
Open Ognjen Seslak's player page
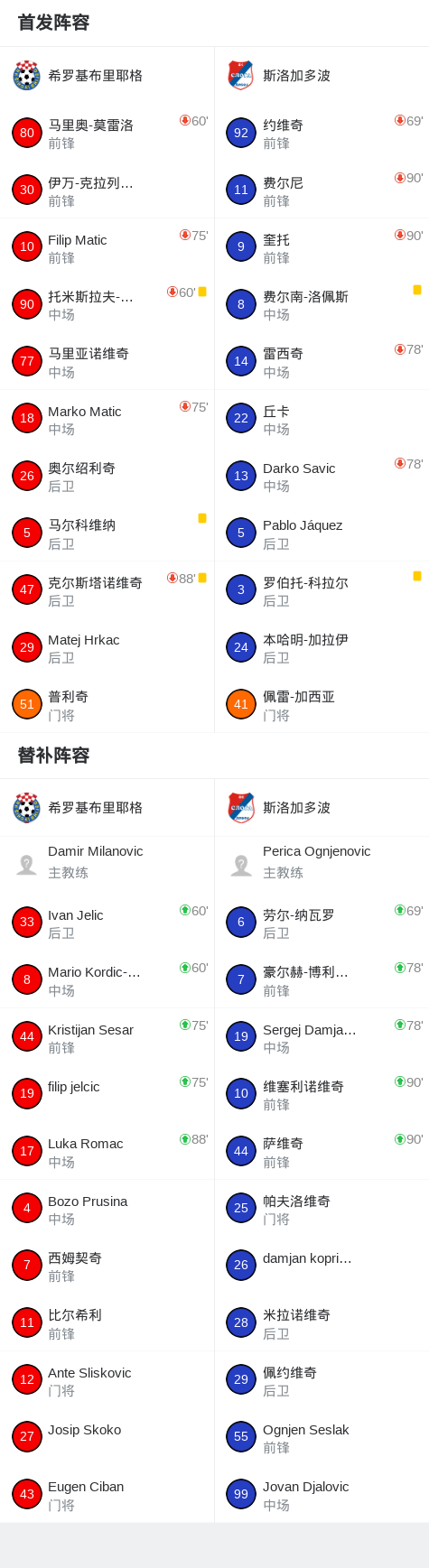[322, 1437]
